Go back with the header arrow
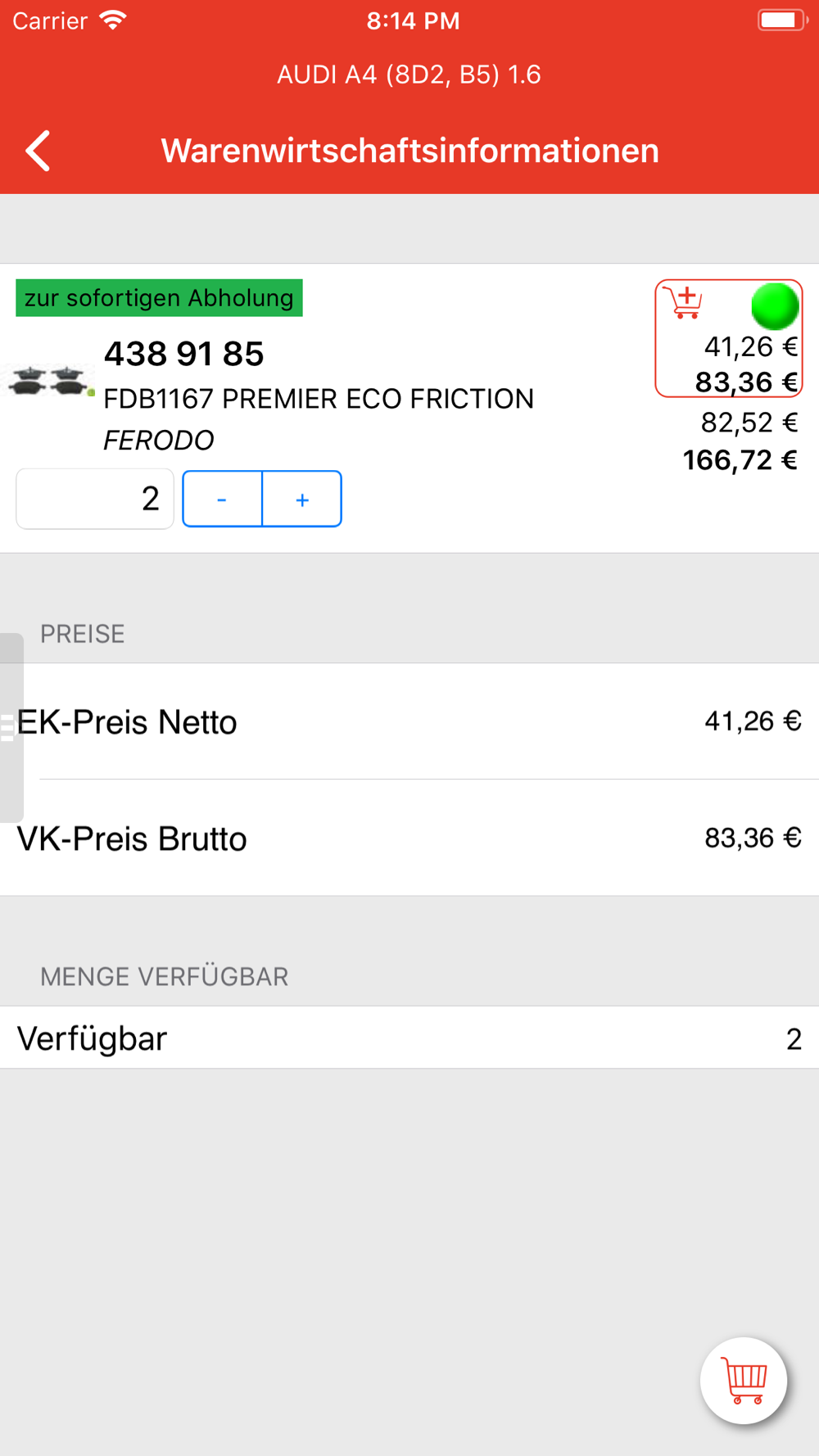 [38, 151]
